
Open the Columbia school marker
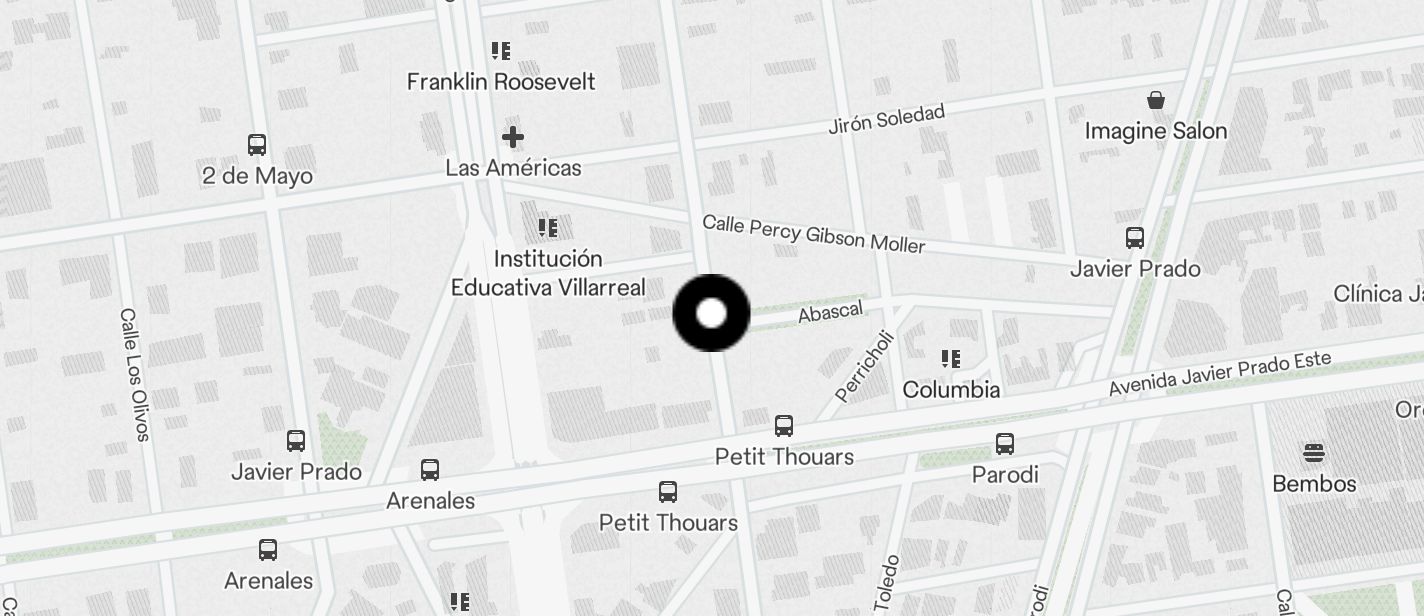coord(951,358)
